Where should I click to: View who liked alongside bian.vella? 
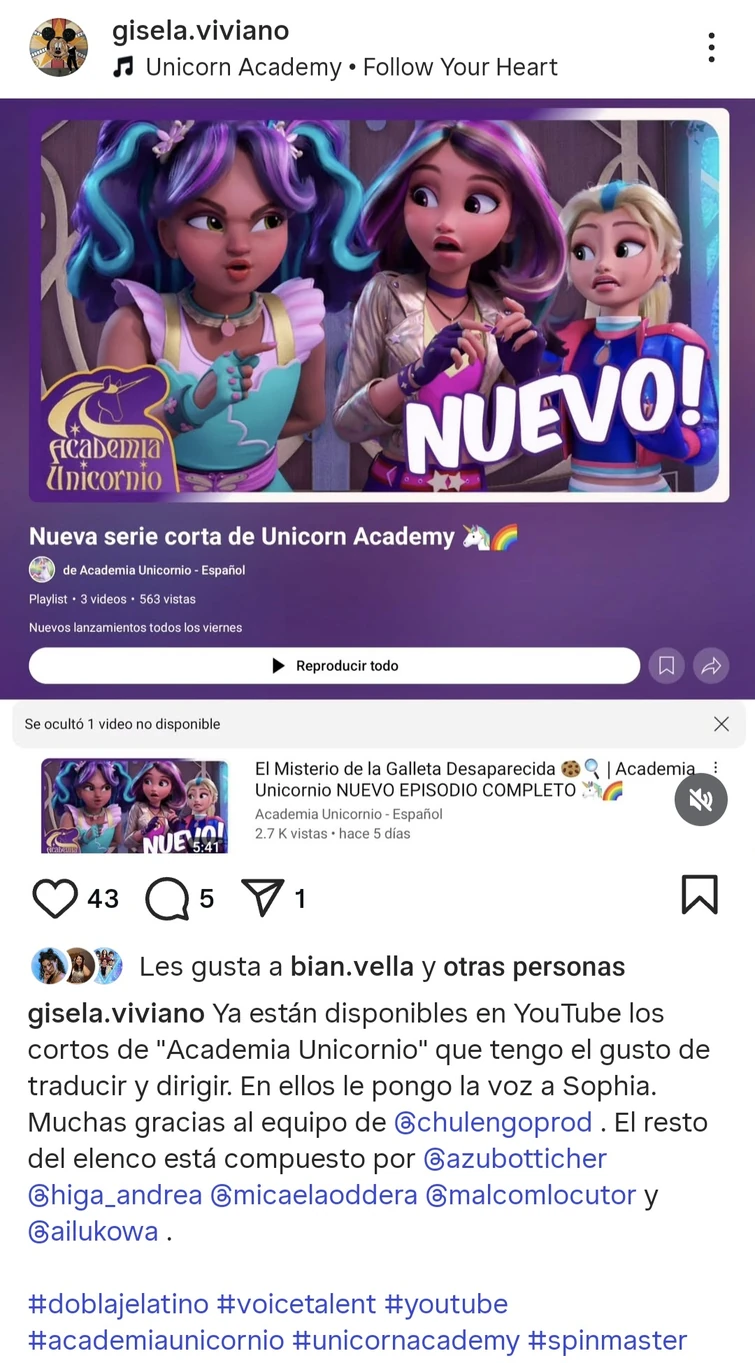534,967
